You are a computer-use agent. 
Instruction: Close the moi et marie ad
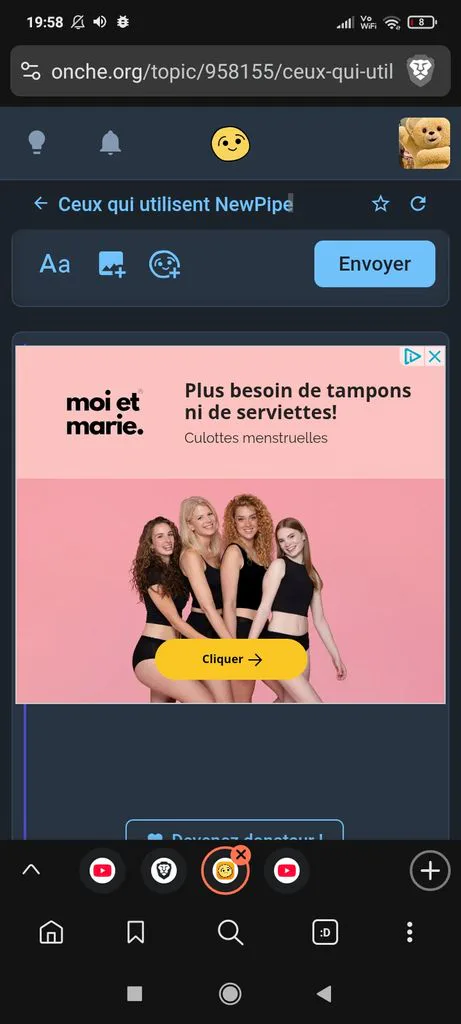point(435,356)
